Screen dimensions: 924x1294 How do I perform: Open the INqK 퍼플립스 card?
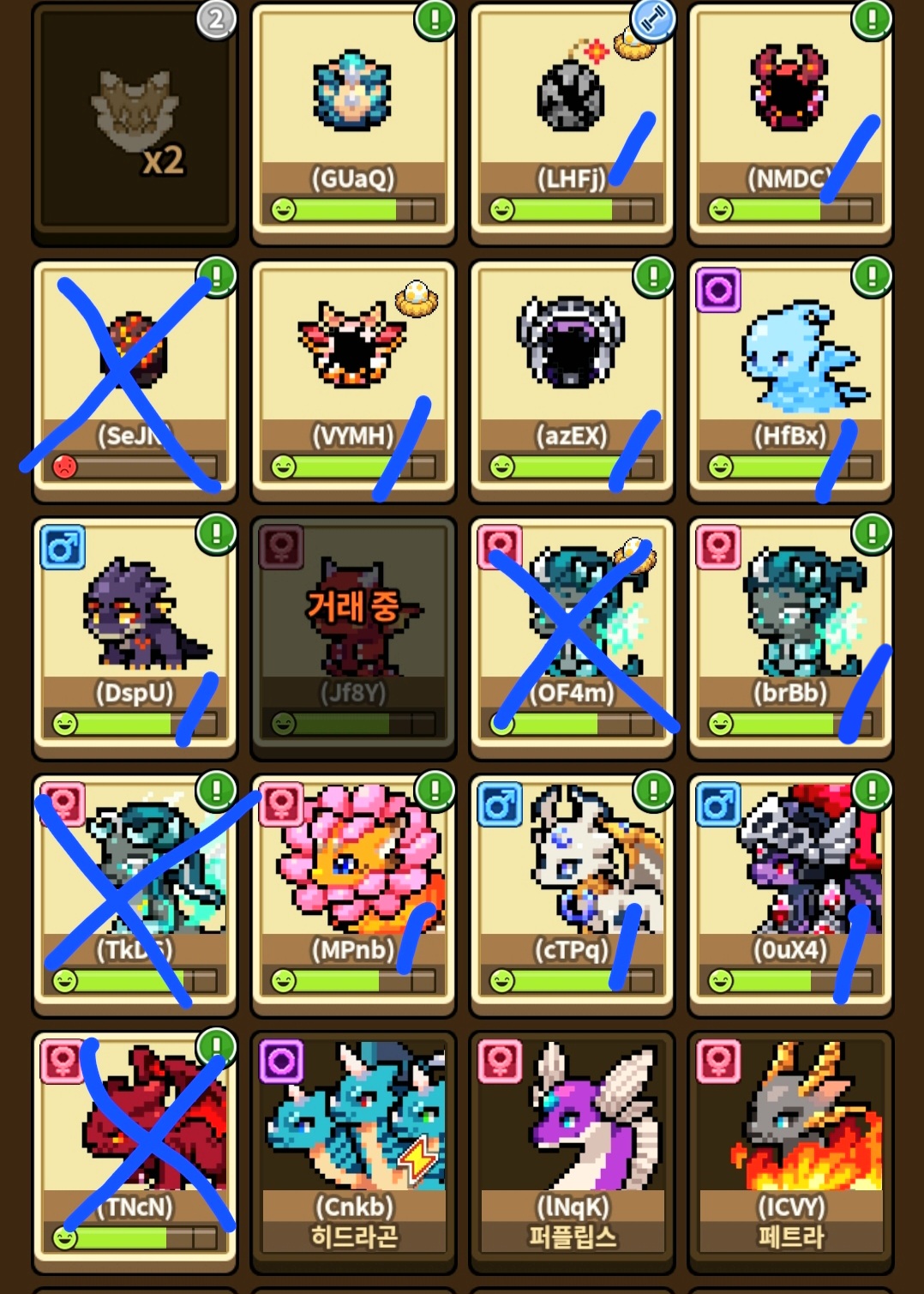click(571, 1149)
